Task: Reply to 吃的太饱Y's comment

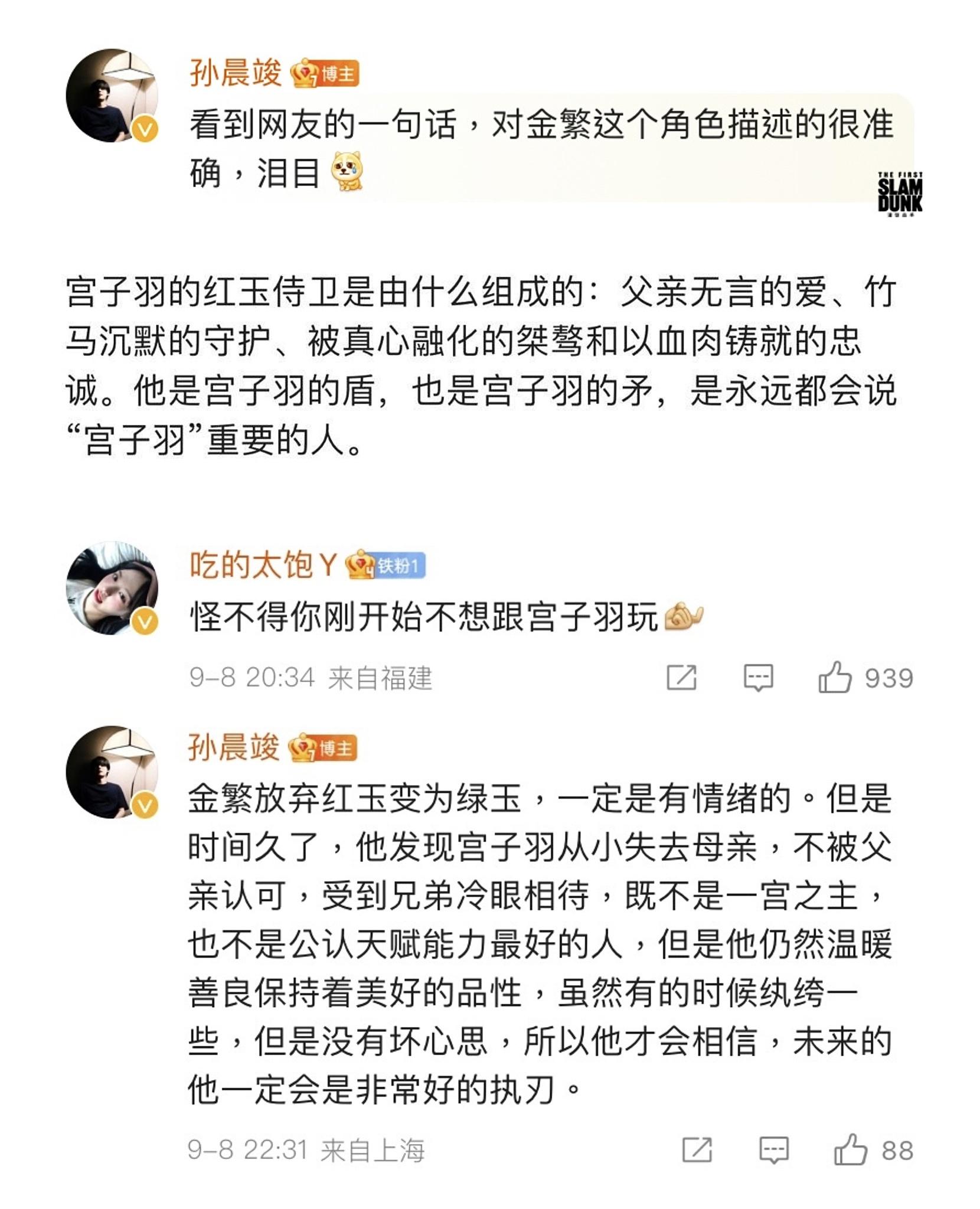Action: (758, 677)
